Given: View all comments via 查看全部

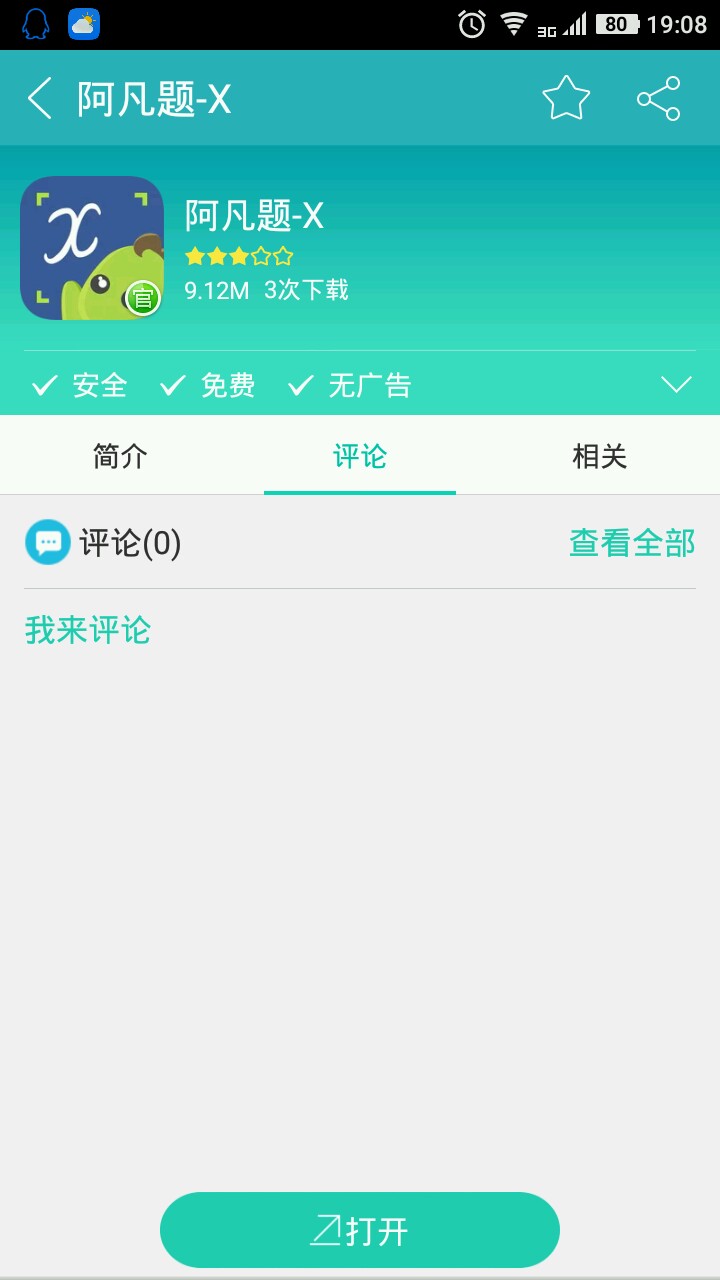Looking at the screenshot, I should click(632, 543).
